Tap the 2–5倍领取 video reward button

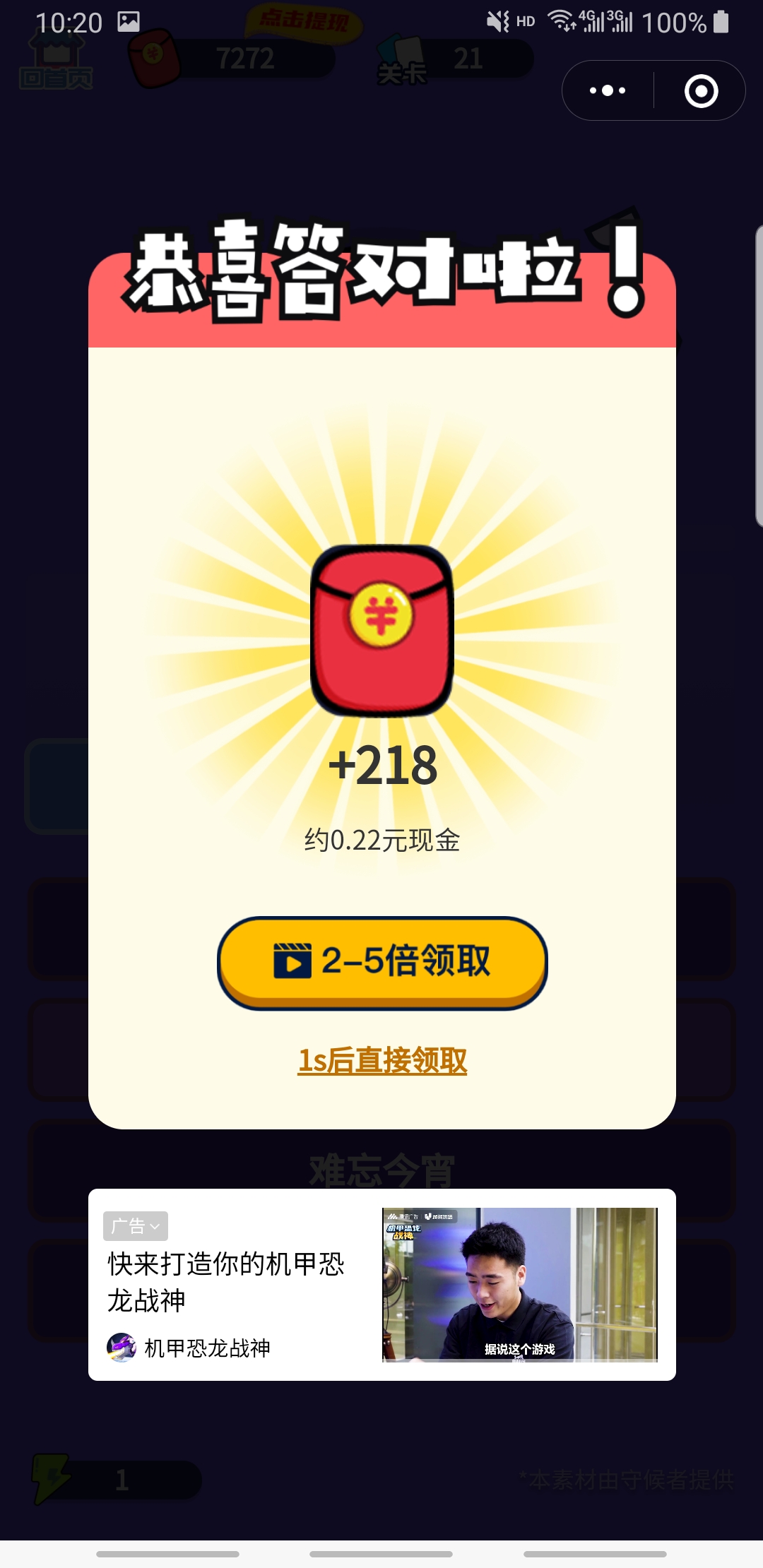382,962
